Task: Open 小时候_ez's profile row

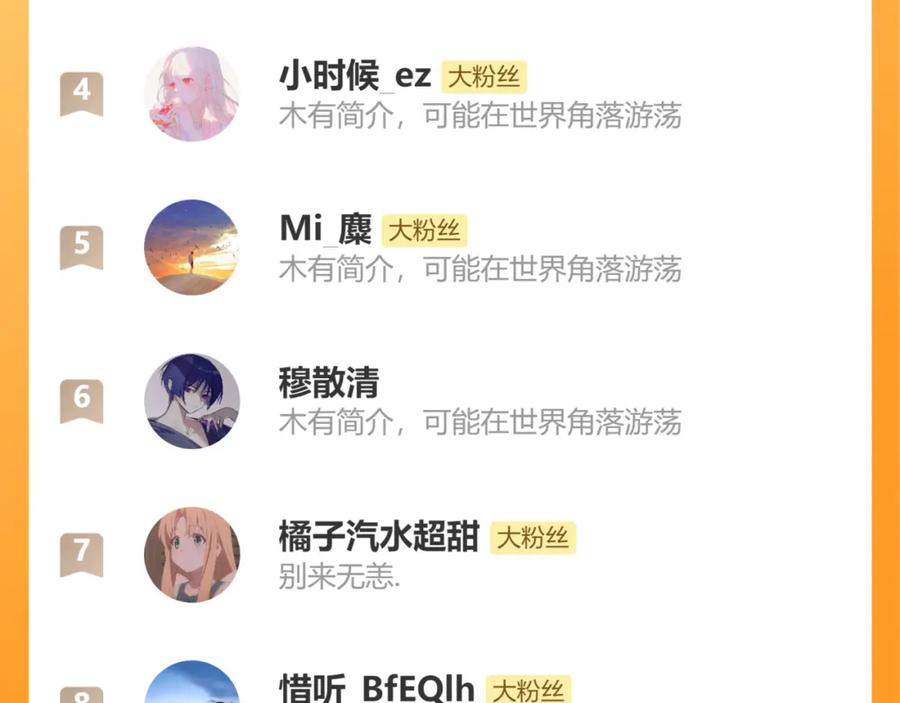Action: click(450, 94)
